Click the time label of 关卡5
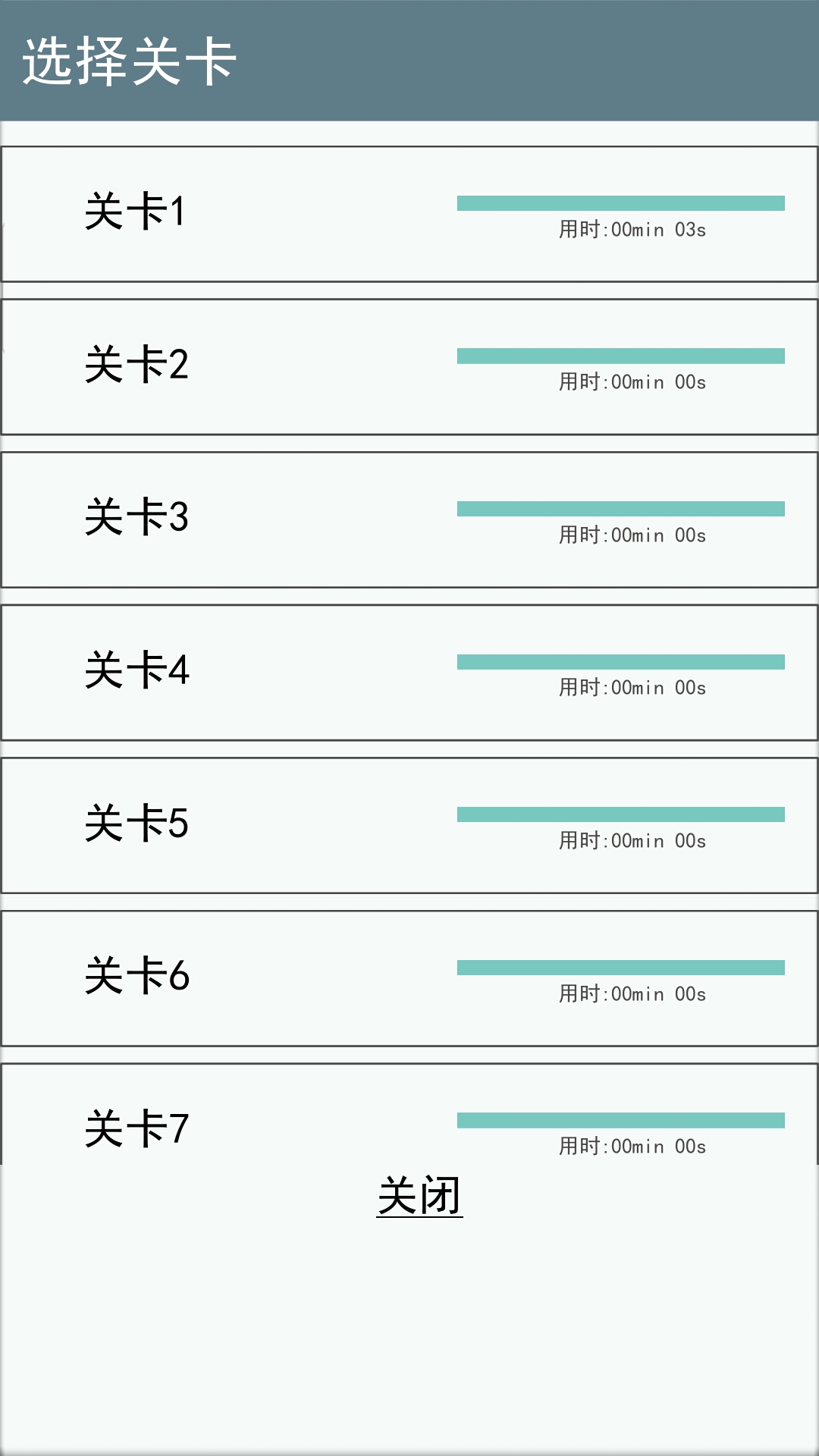 pyautogui.click(x=632, y=841)
